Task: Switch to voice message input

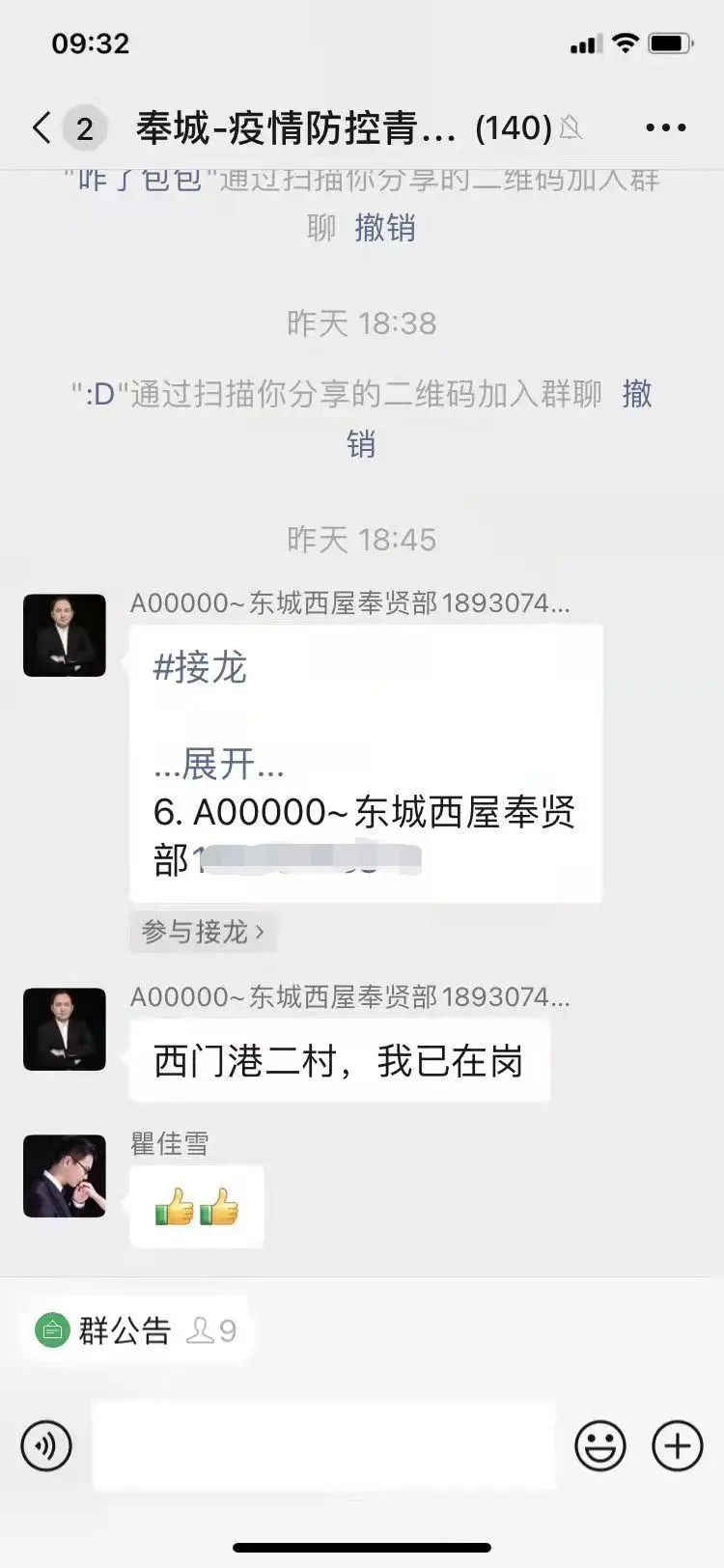Action: click(46, 1445)
